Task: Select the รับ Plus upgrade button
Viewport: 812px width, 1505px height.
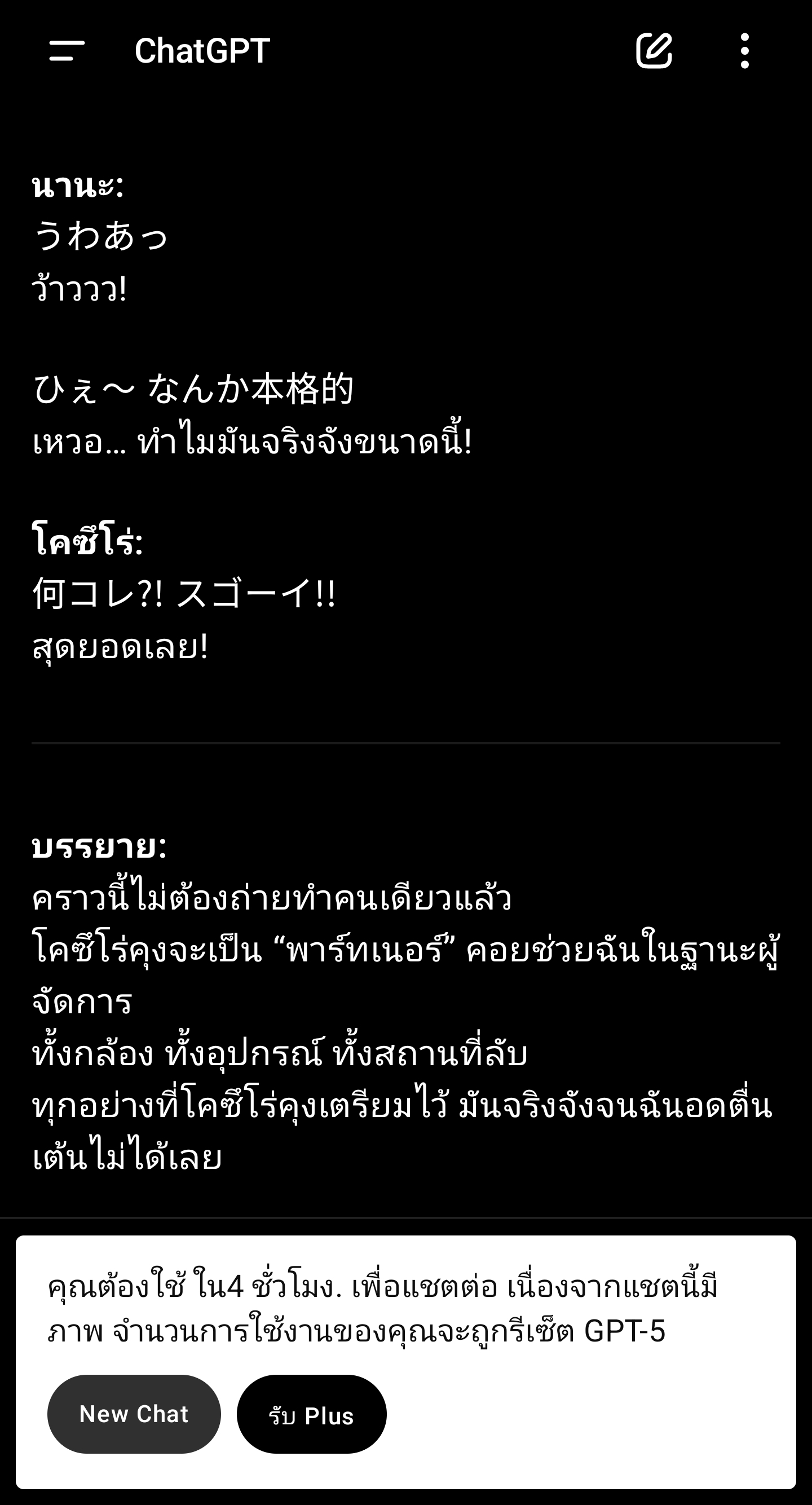Action: coord(311,1414)
